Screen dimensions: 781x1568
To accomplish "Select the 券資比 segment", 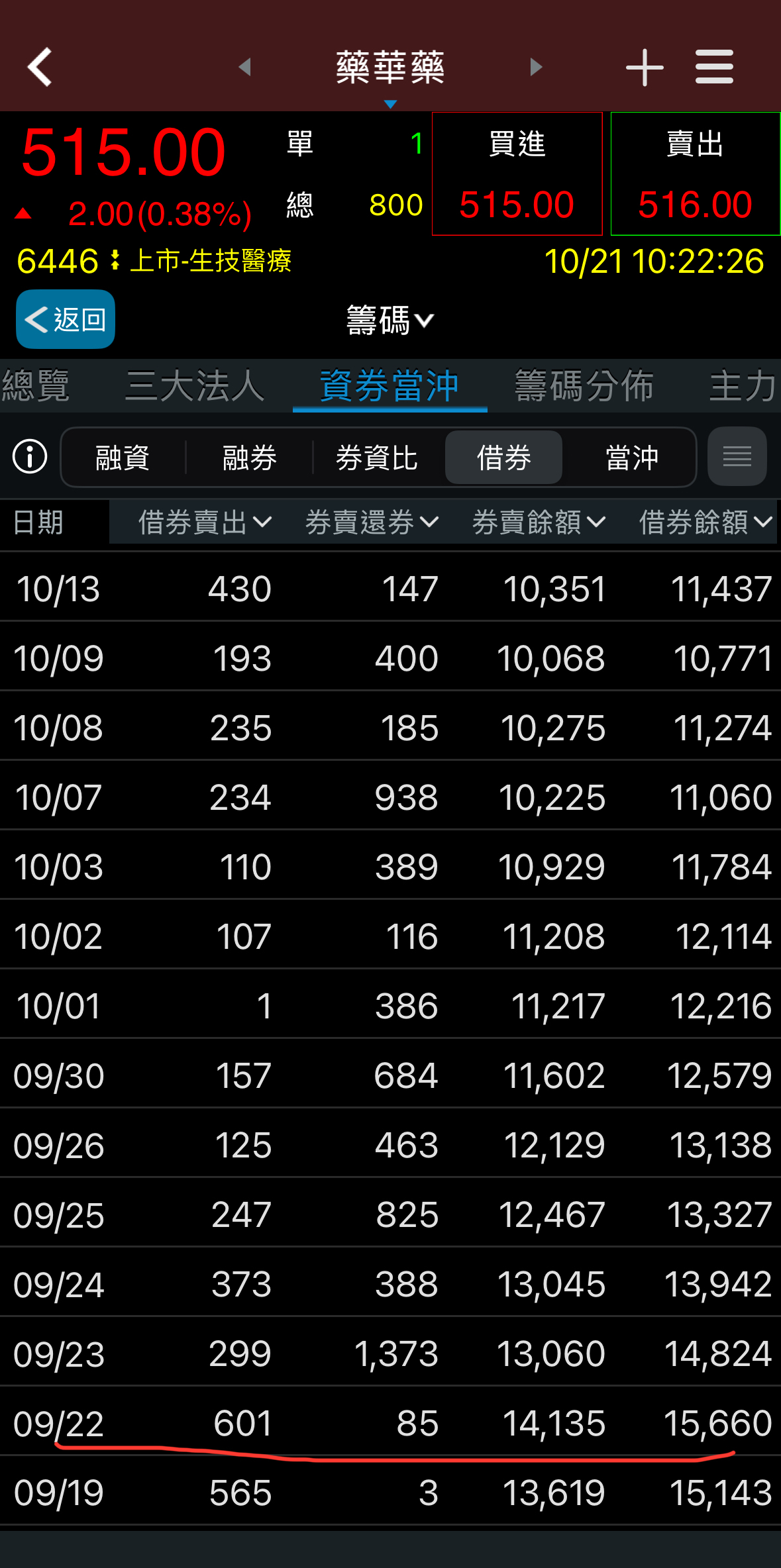I will point(376,458).
